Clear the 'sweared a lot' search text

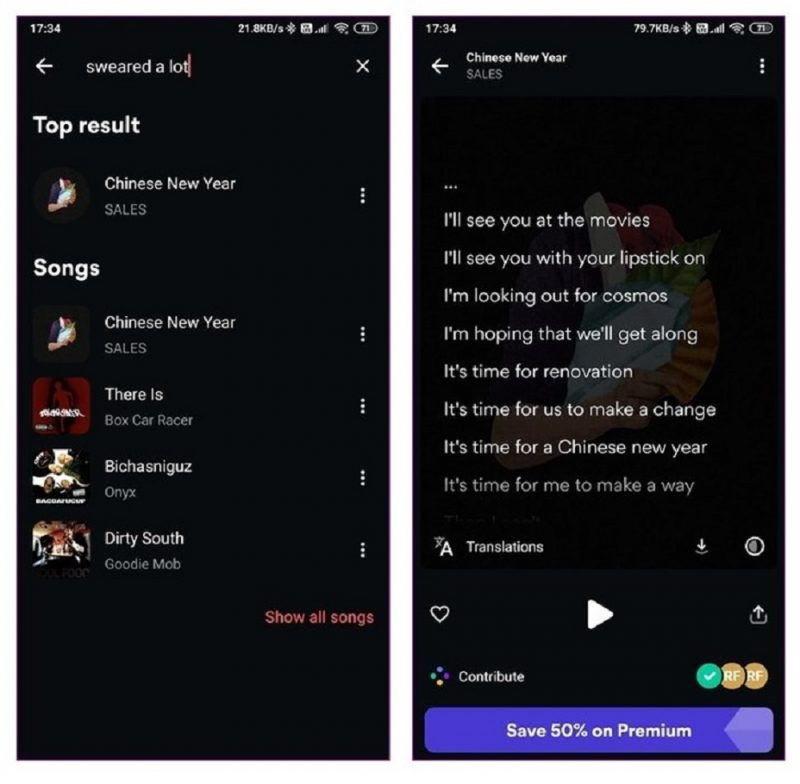[x=362, y=66]
